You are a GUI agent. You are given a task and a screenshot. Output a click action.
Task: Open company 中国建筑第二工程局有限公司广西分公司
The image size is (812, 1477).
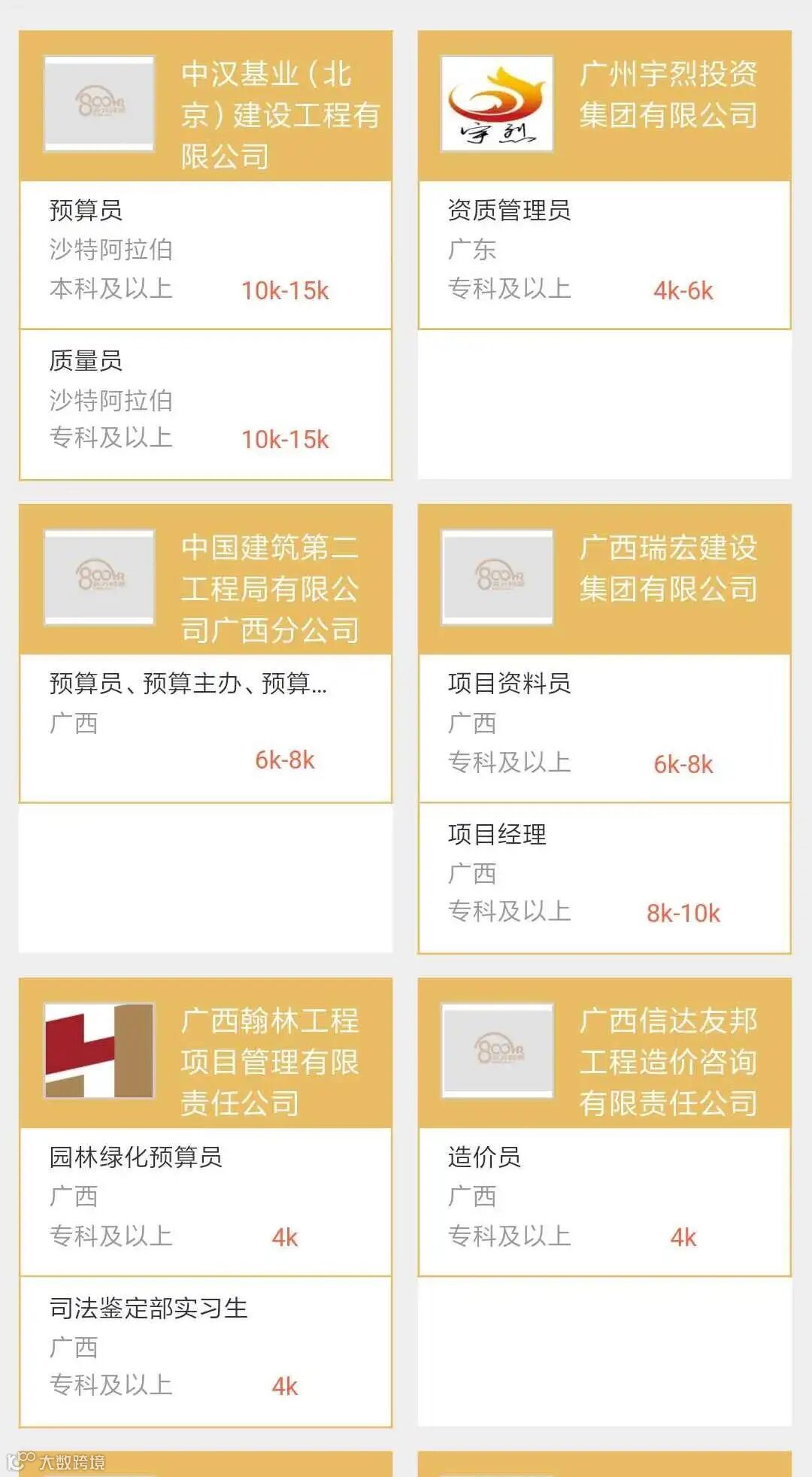(x=205, y=579)
